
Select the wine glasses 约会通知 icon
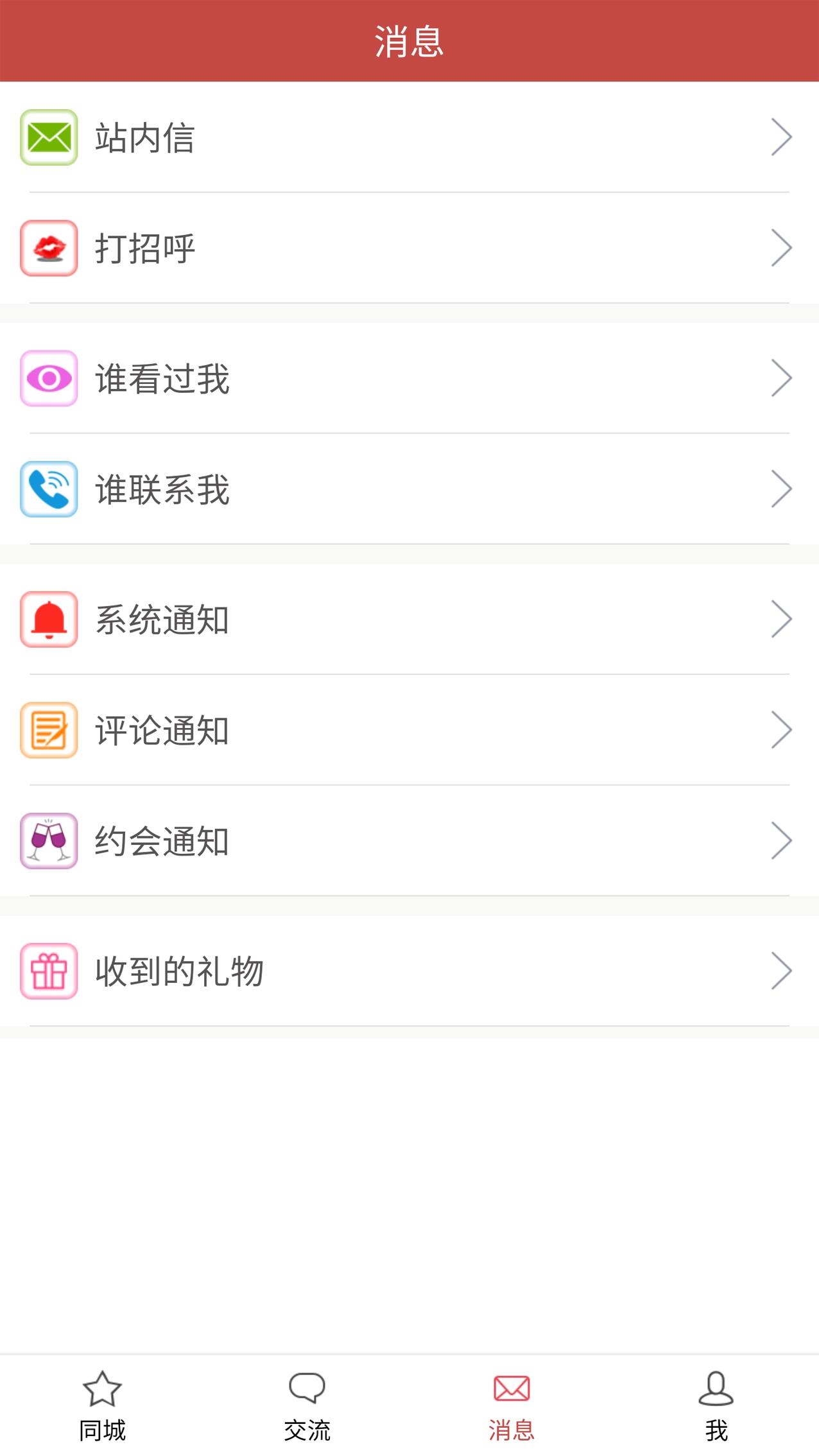click(x=48, y=842)
